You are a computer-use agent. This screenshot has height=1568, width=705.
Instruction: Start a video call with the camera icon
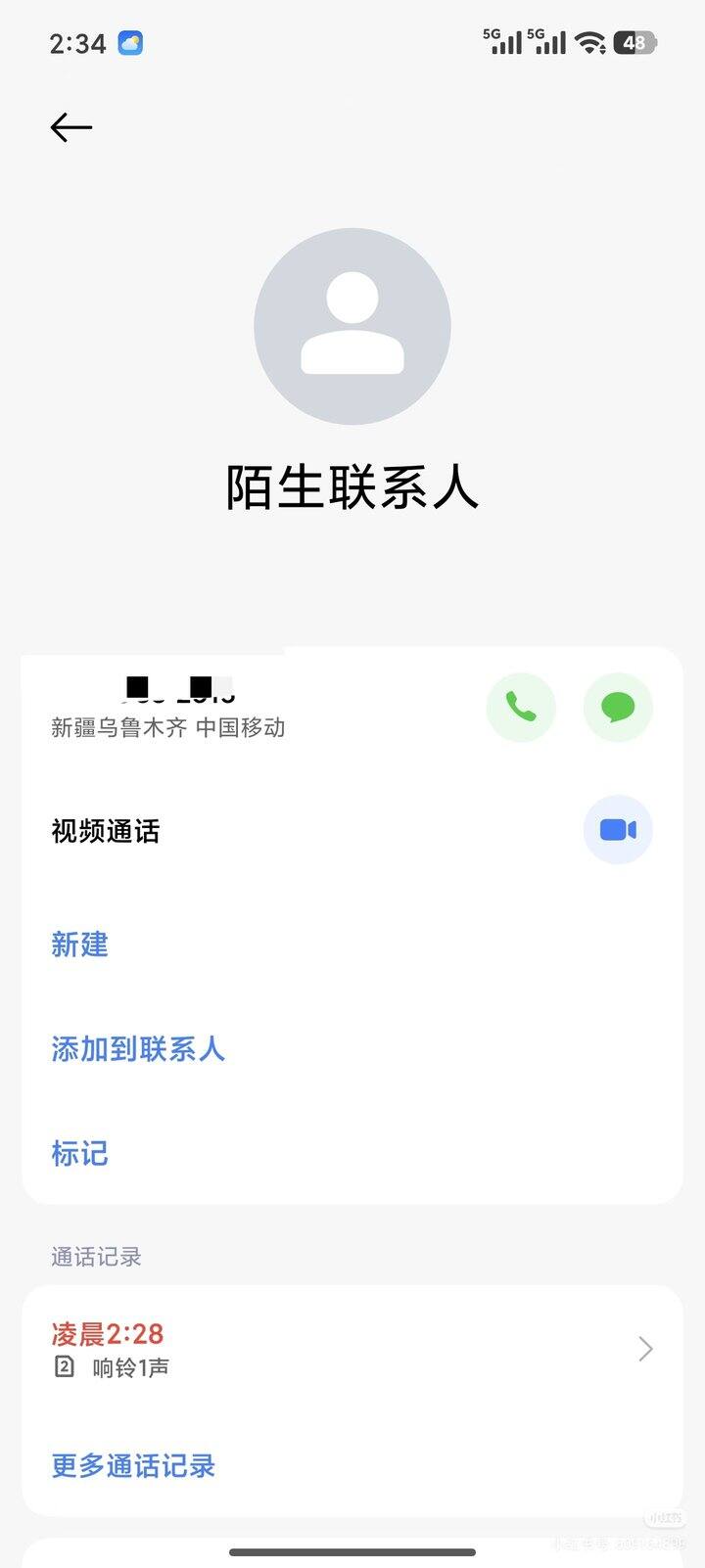(x=618, y=830)
